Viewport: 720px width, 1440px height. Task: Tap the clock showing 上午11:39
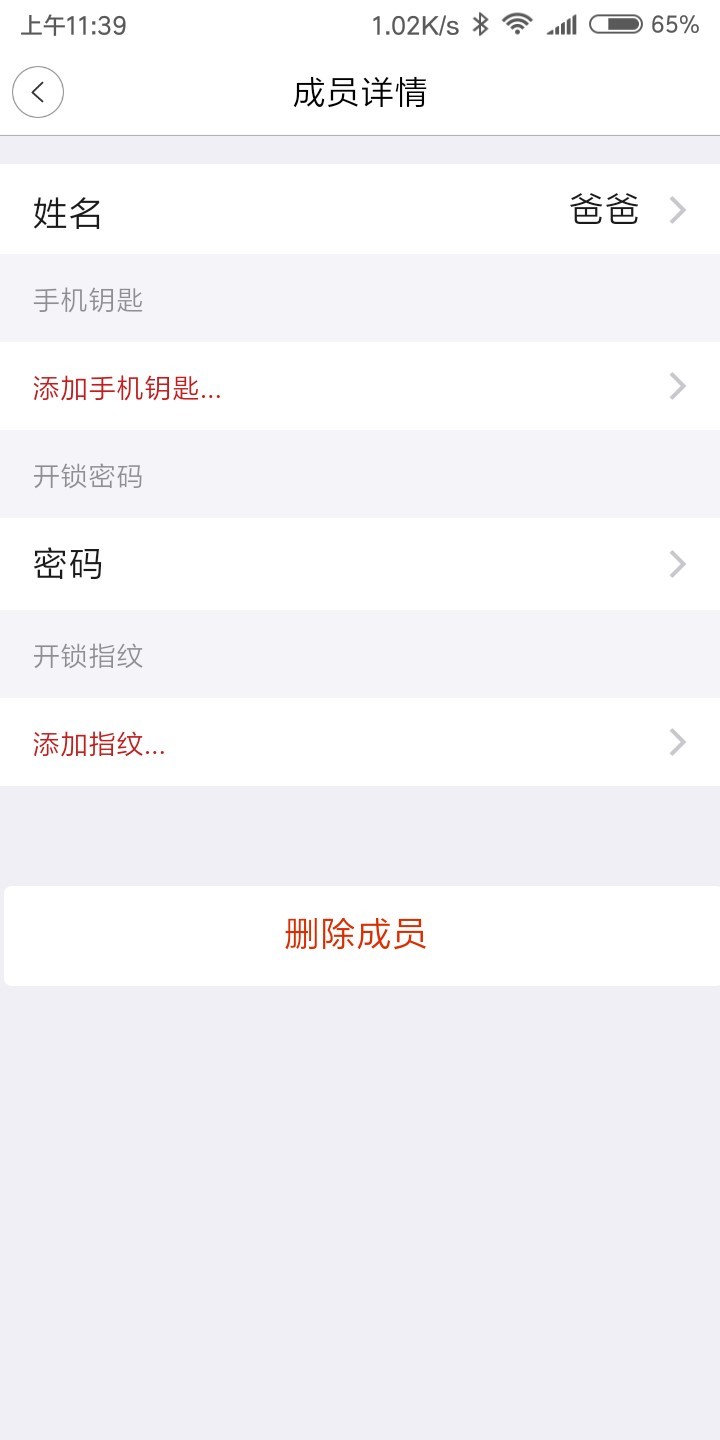pyautogui.click(x=67, y=25)
